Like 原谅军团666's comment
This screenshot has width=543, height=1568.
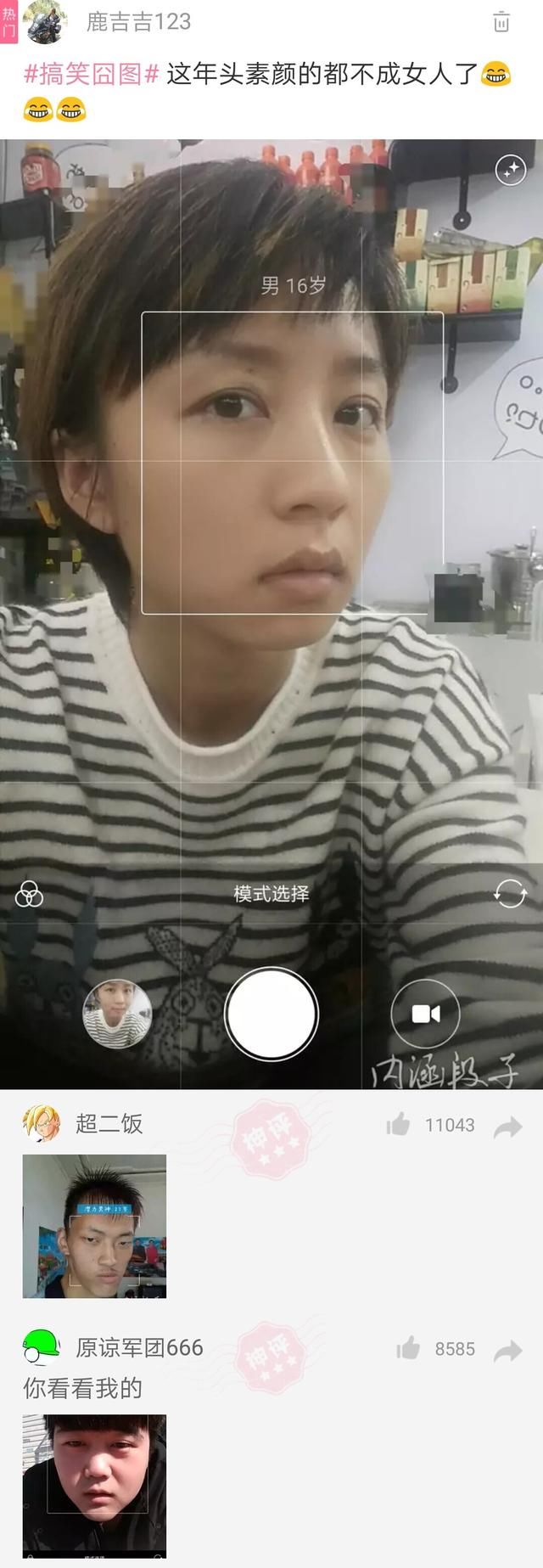409,1348
